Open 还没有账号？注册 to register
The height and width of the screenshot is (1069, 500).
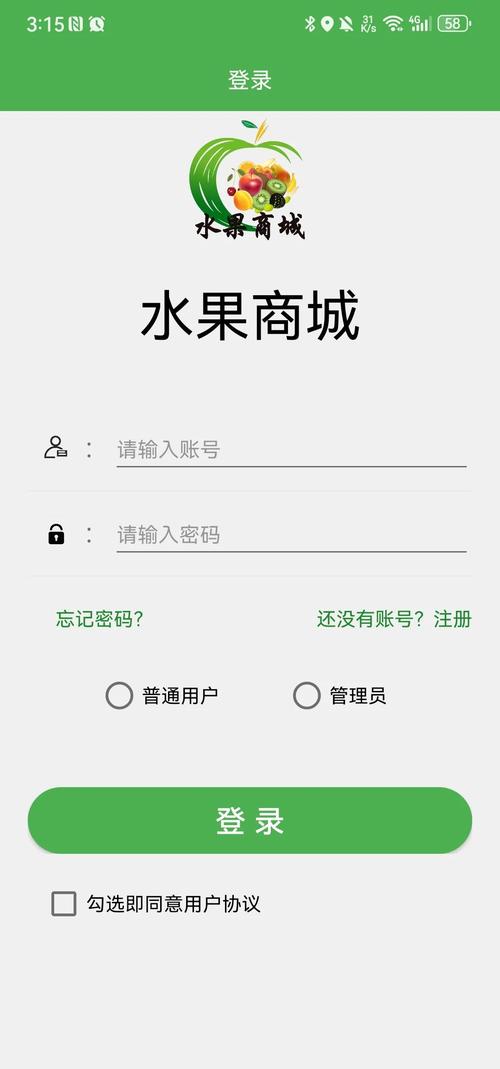(394, 619)
